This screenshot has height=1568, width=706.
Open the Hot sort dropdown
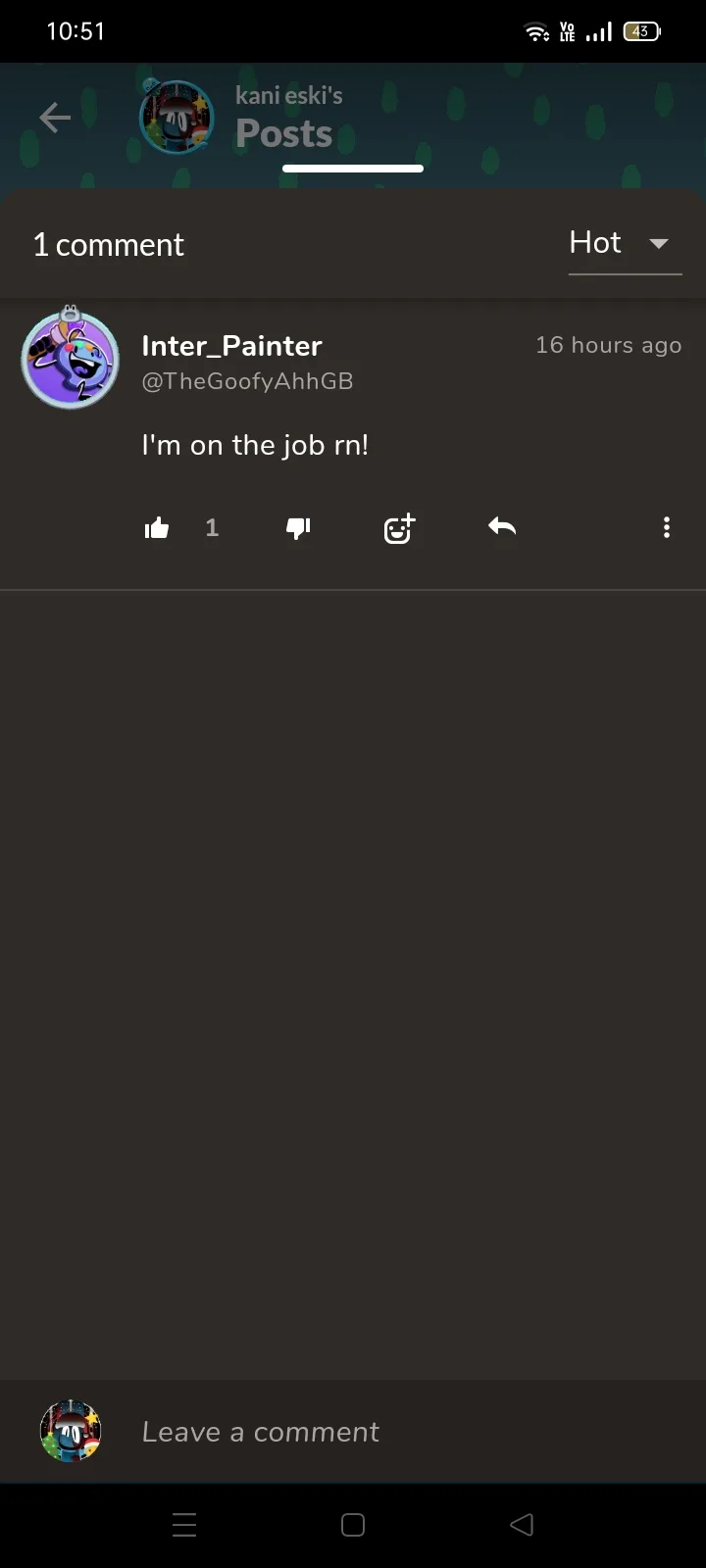click(x=624, y=243)
